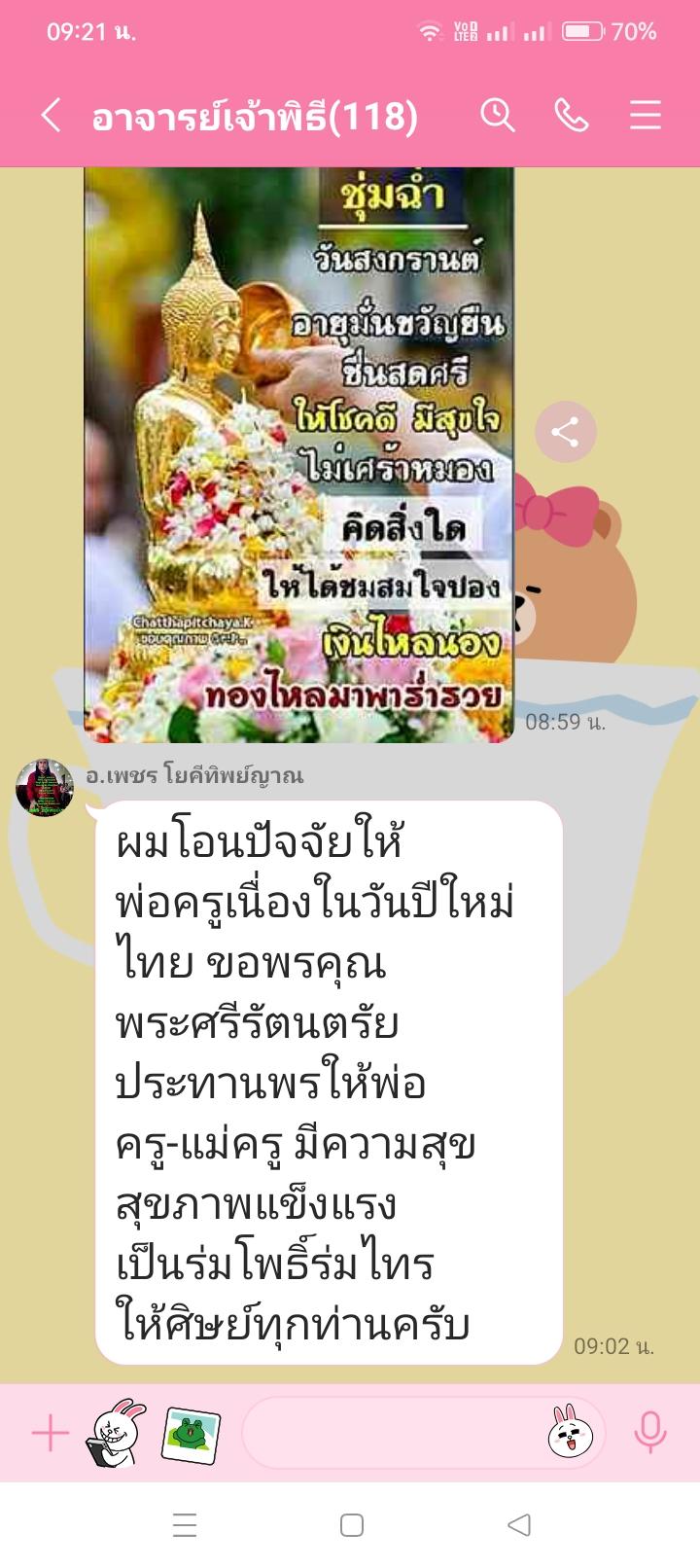Start a voice call
The height and width of the screenshot is (1568, 700).
pyautogui.click(x=571, y=117)
